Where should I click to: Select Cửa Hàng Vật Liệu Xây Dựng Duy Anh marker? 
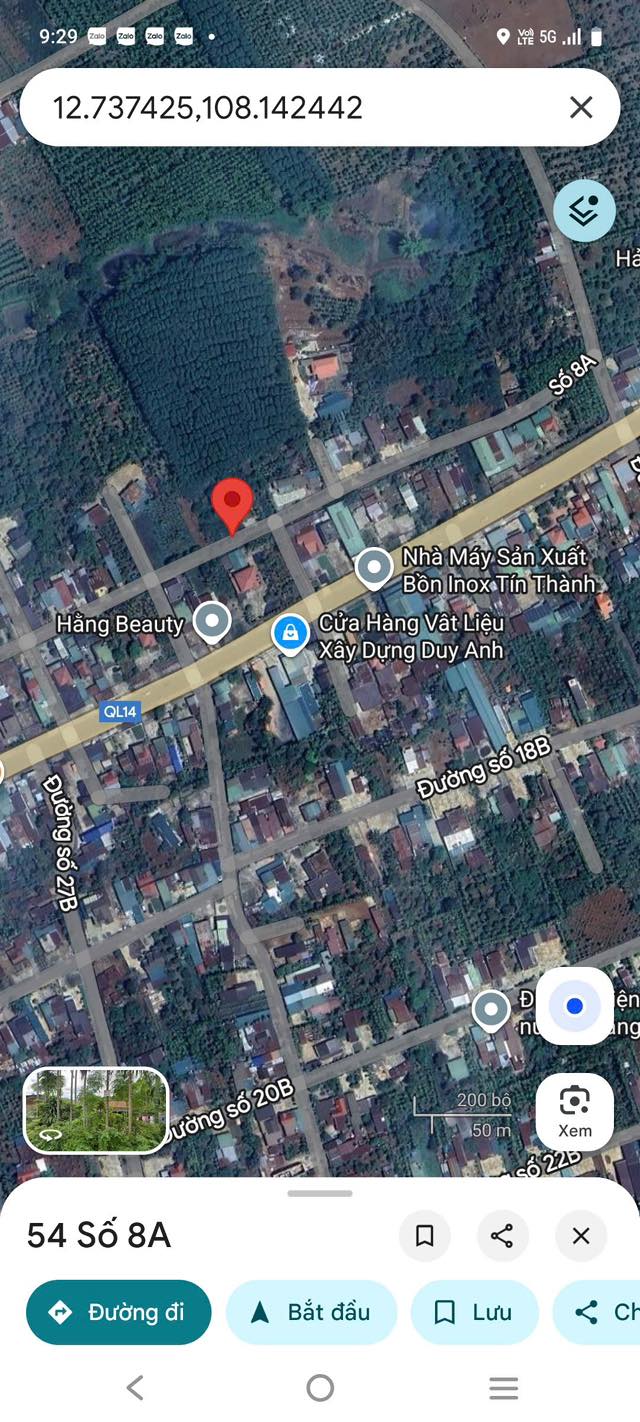pos(290,633)
